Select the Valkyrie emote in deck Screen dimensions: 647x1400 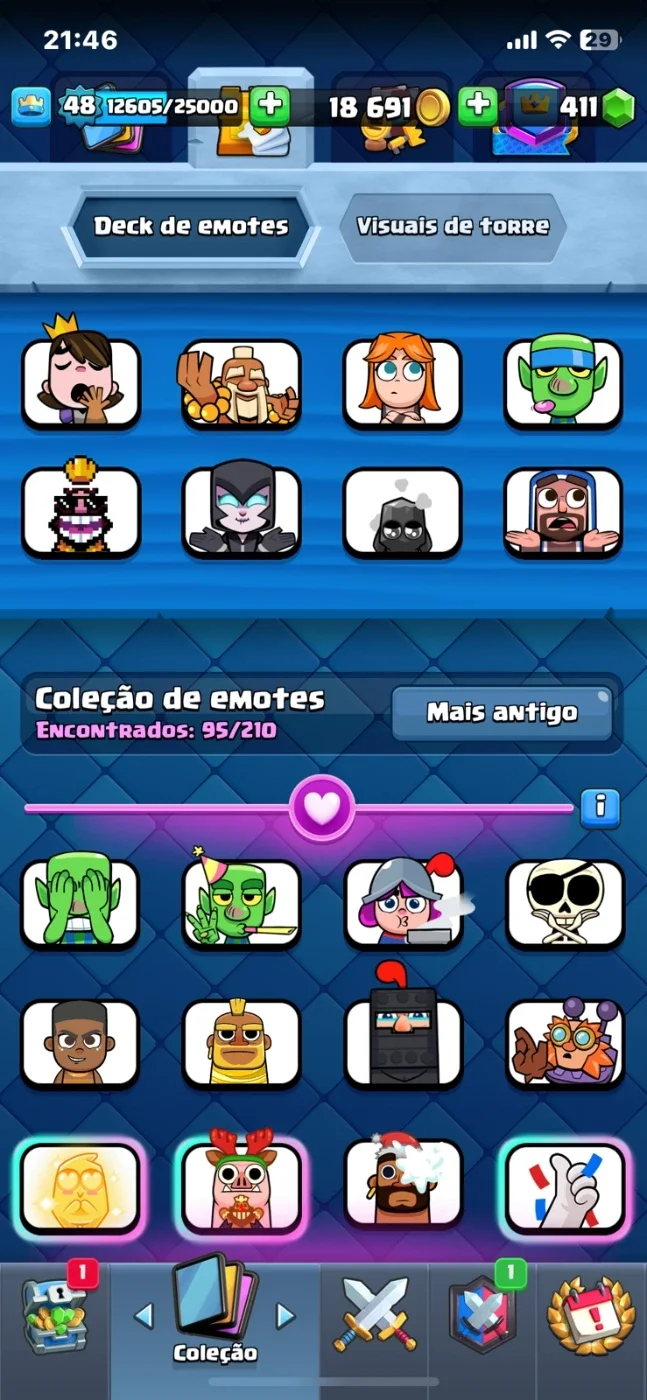[403, 384]
